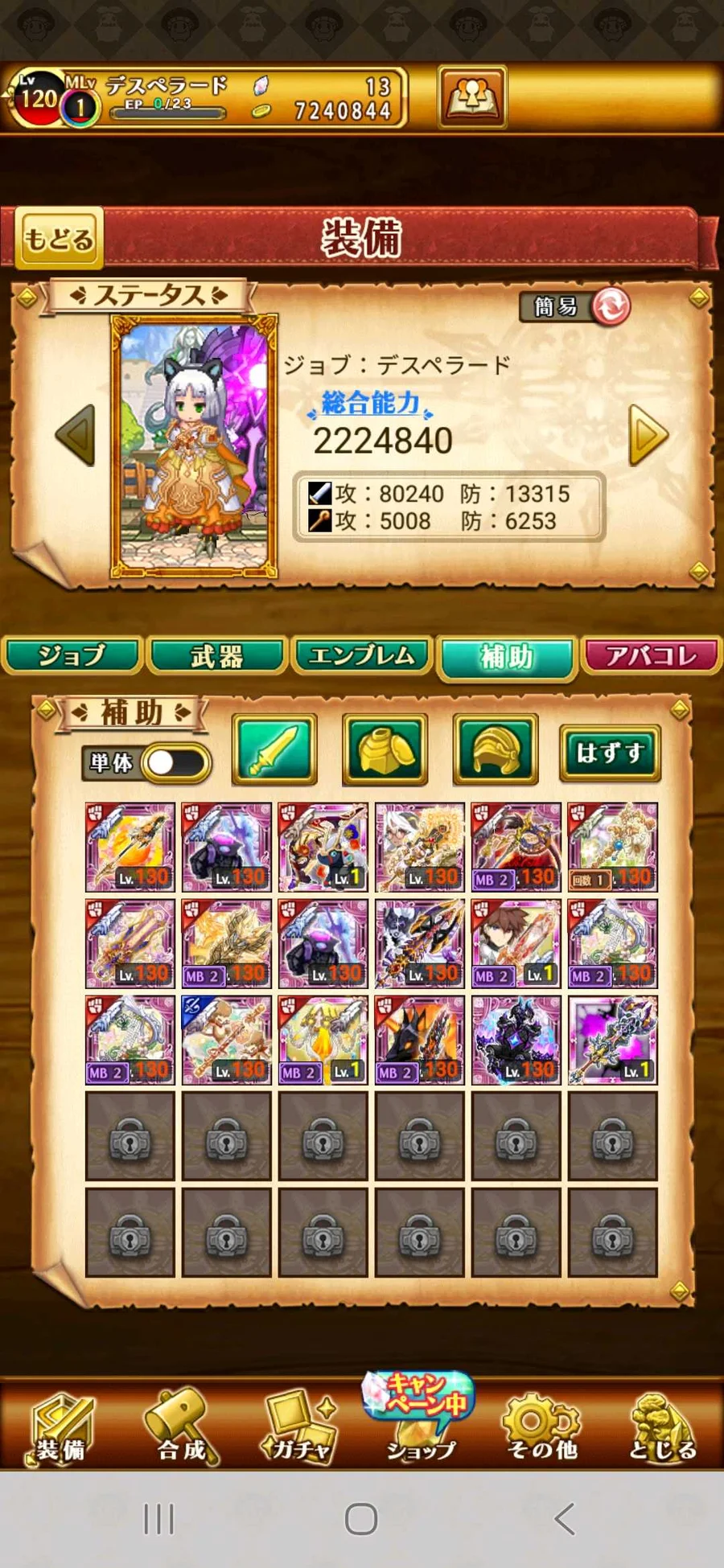Image resolution: width=724 pixels, height=1568 pixels.
Task: Open the guidebook icon in top bar
Action: click(x=472, y=97)
